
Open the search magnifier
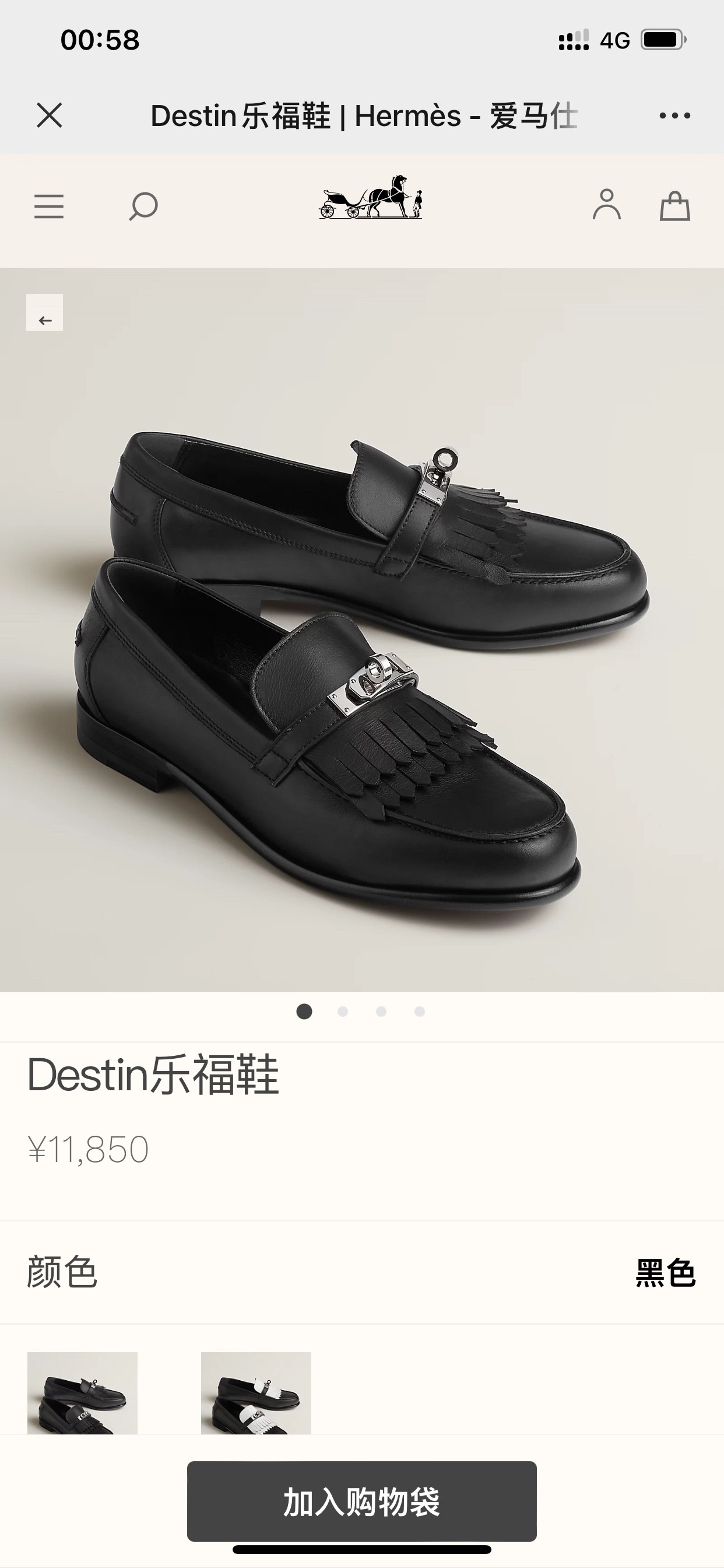point(143,206)
